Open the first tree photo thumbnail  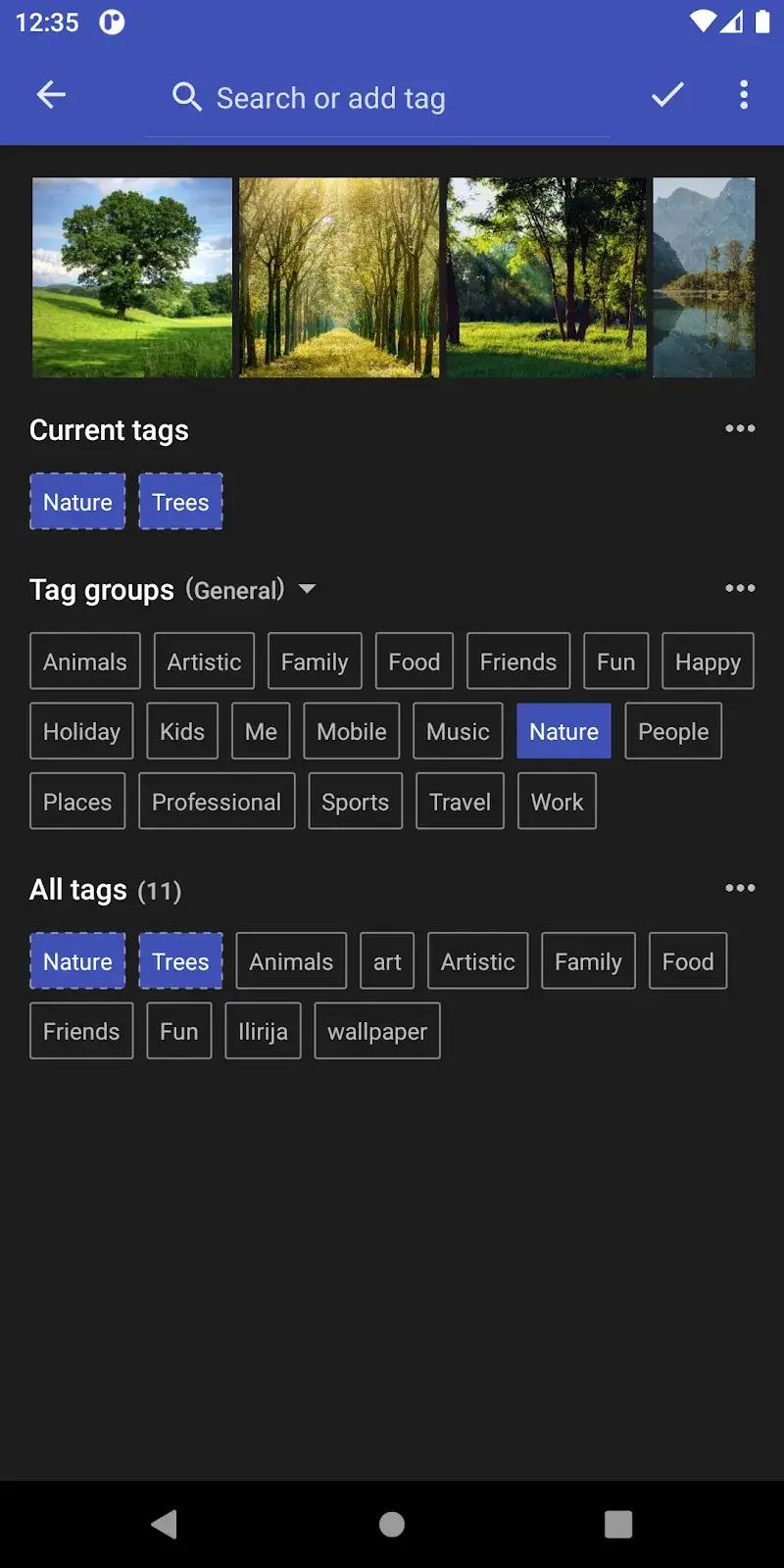click(131, 276)
